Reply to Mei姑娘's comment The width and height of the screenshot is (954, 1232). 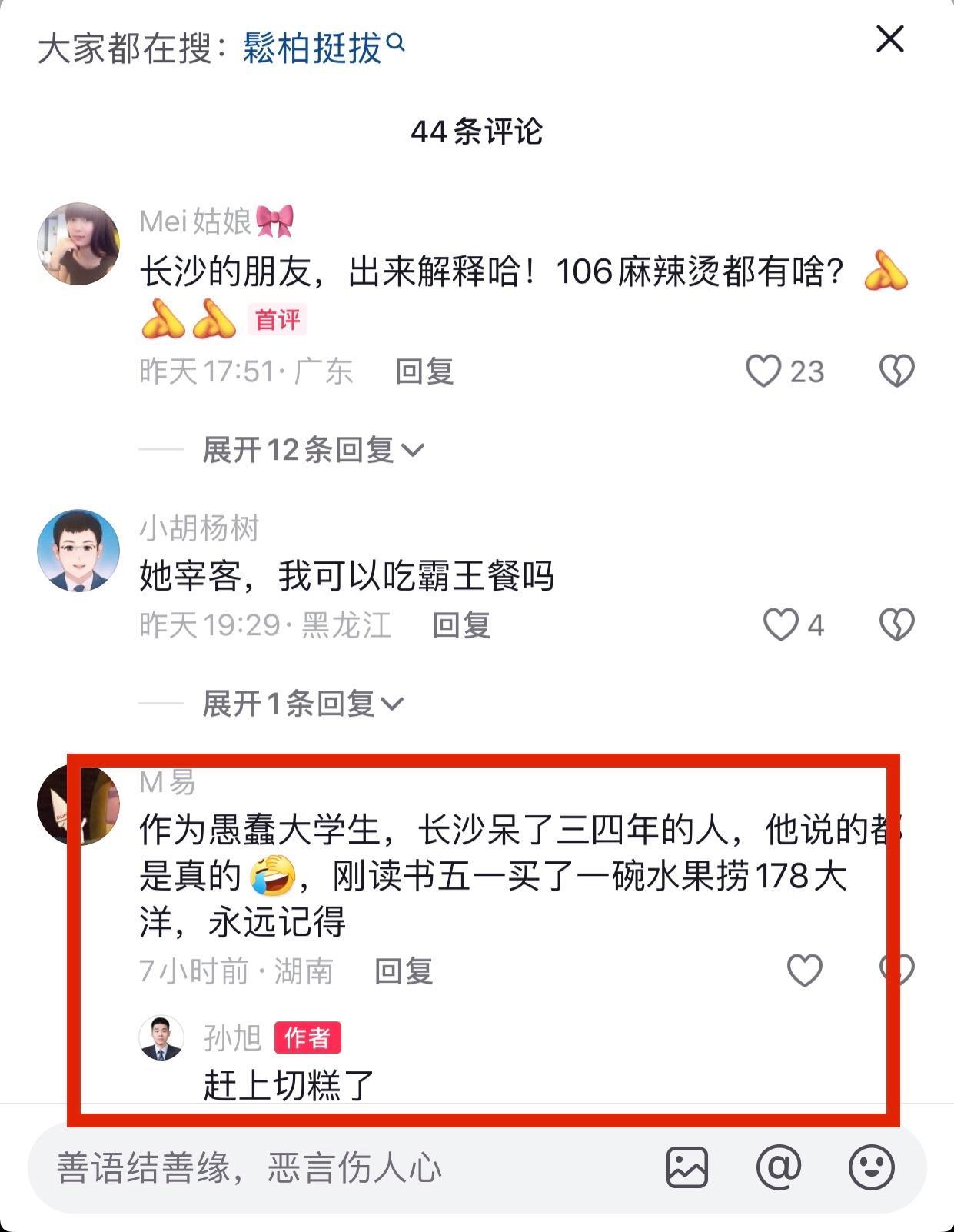coord(424,371)
